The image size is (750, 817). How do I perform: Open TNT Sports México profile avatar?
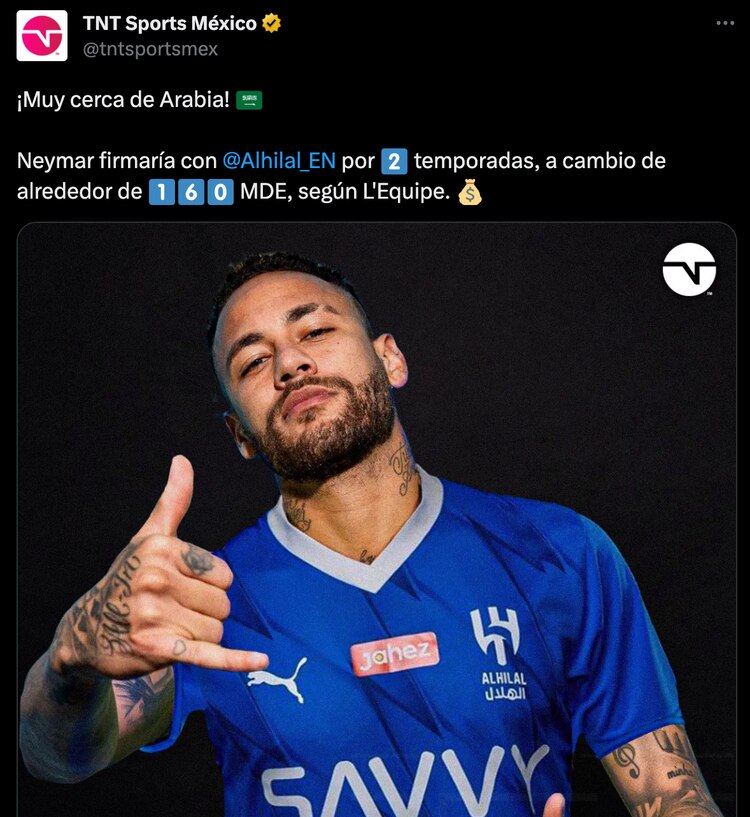42,36
